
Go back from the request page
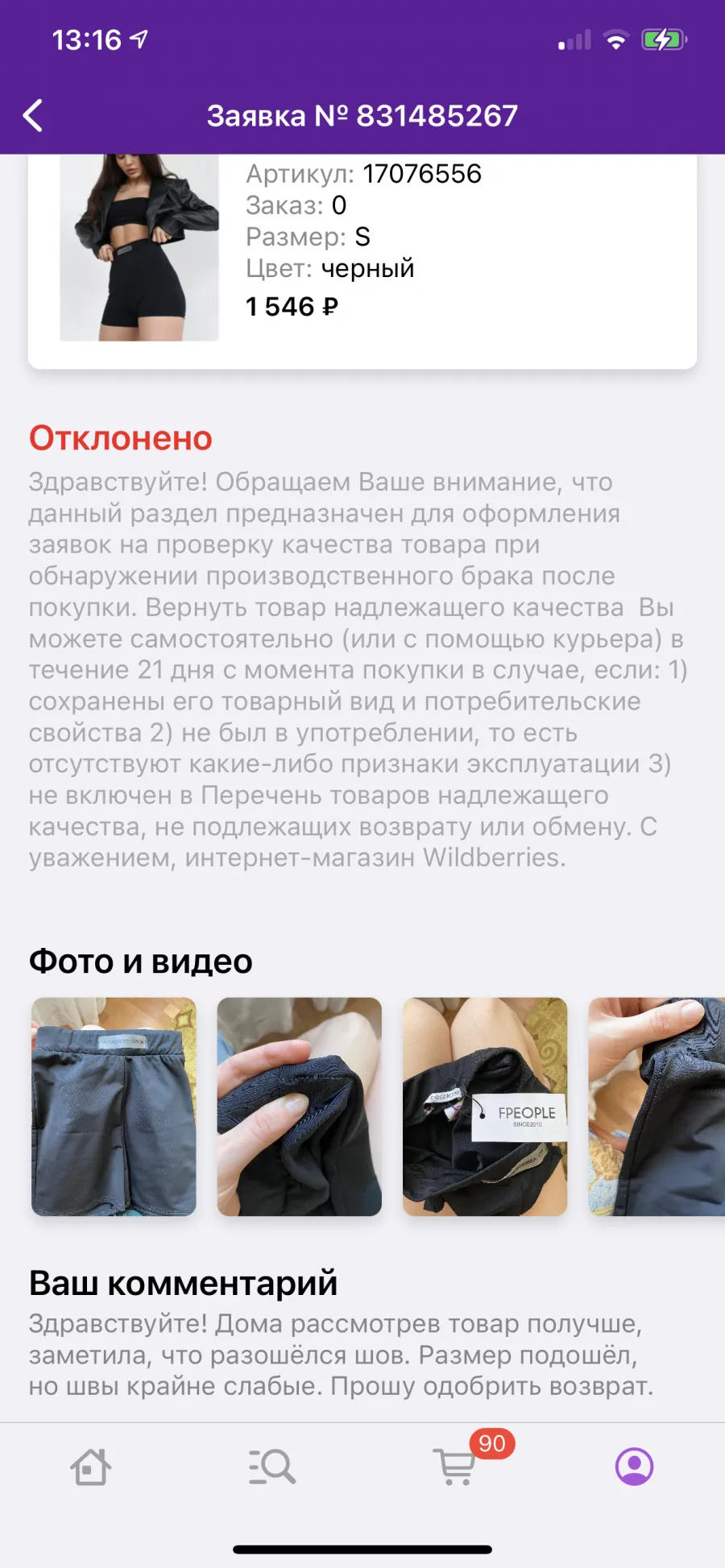tap(33, 116)
